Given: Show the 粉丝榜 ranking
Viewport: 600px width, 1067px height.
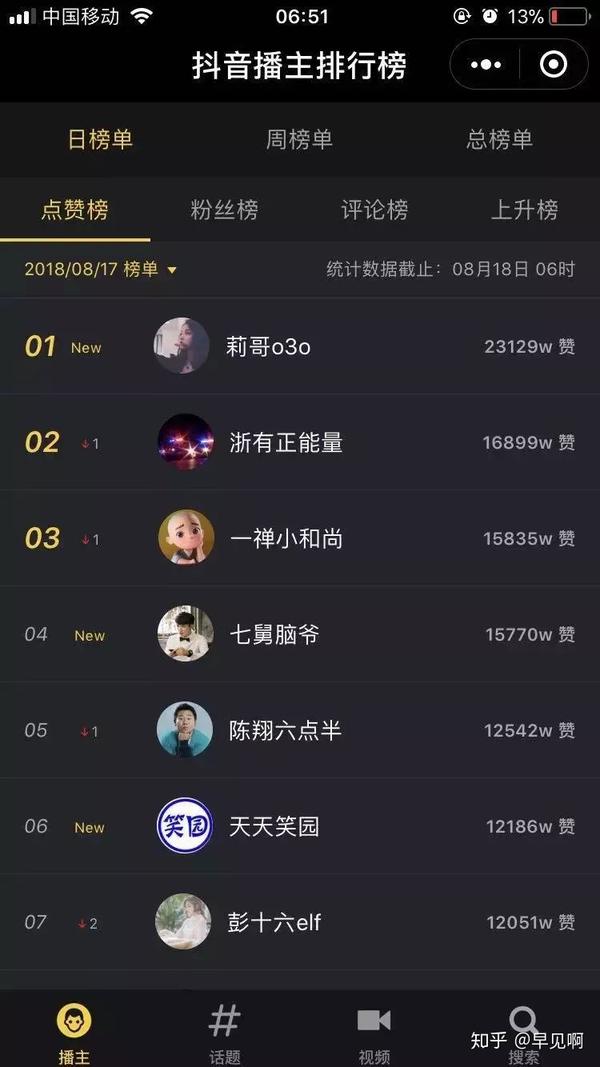Looking at the screenshot, I should click(x=224, y=210).
